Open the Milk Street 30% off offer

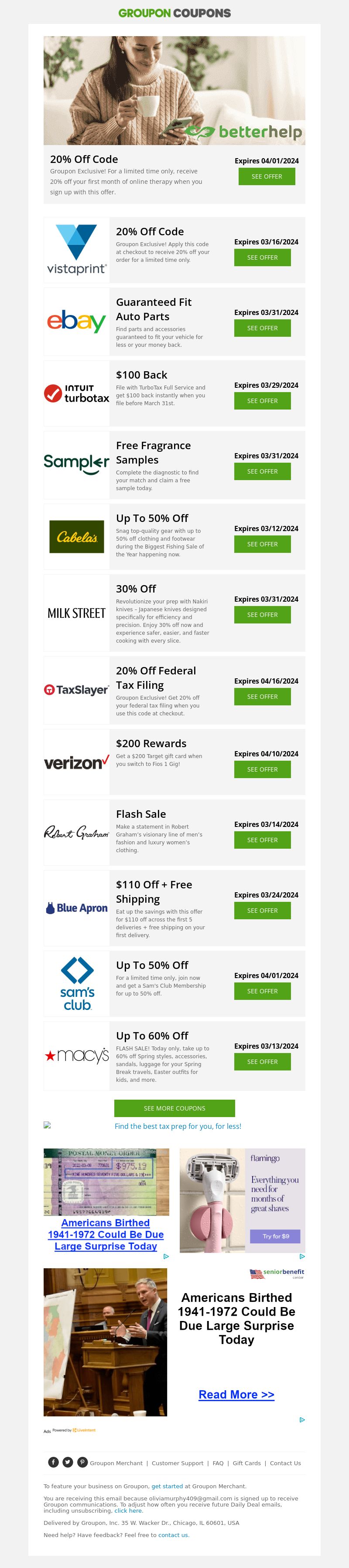coord(263,615)
